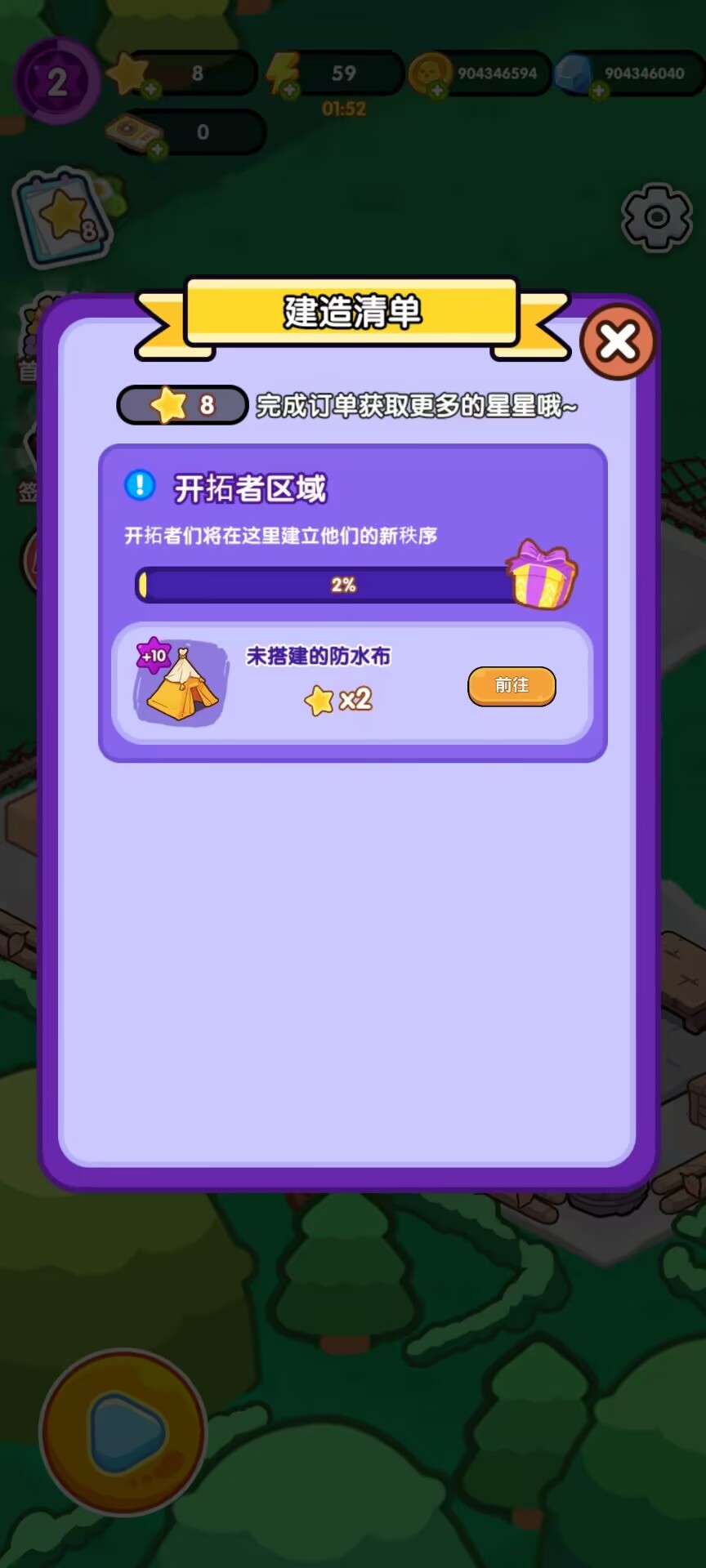
Task: Tap the 前往 button for 未搭建的防水布
Action: (512, 686)
